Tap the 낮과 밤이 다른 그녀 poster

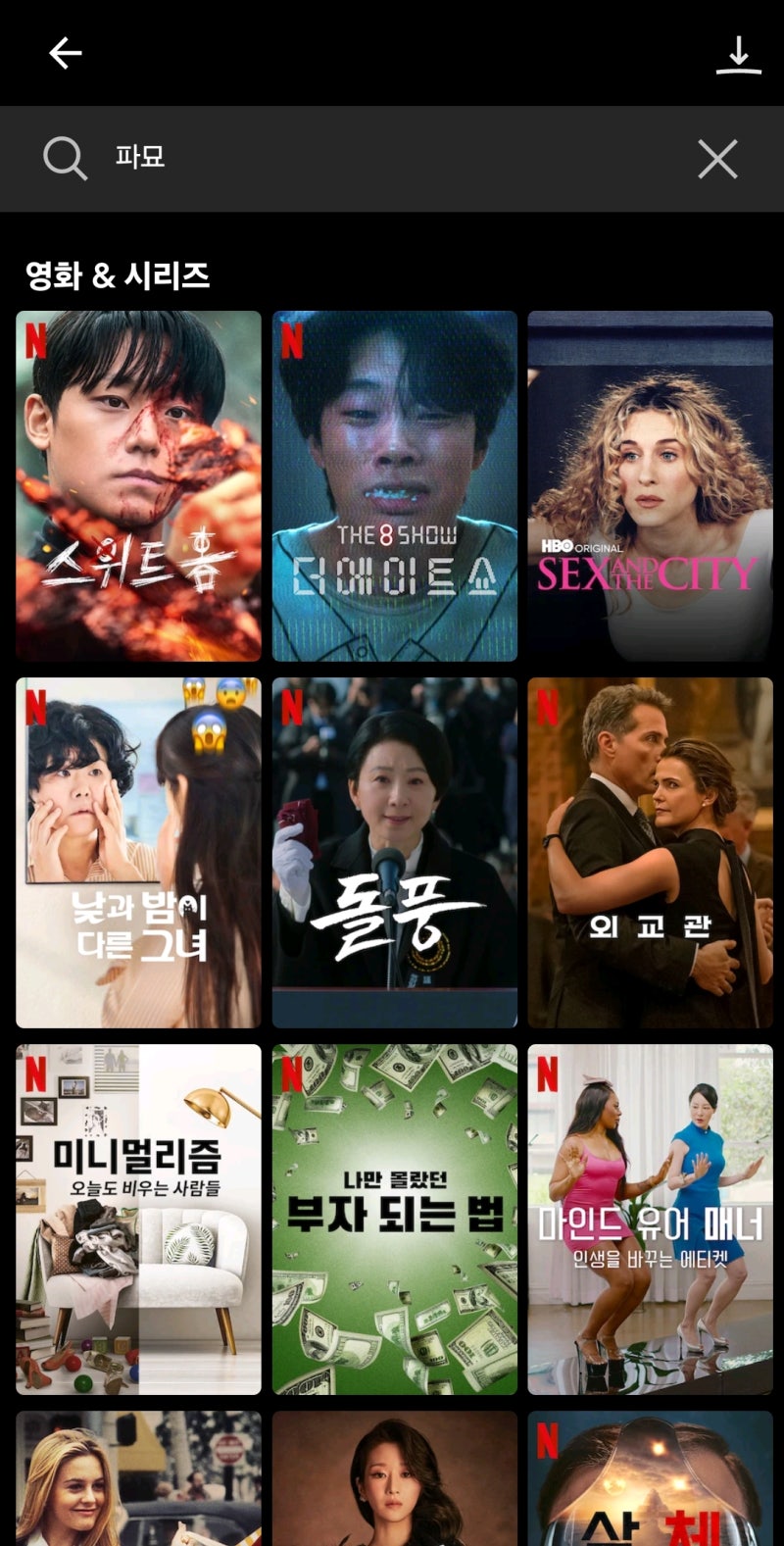137,851
